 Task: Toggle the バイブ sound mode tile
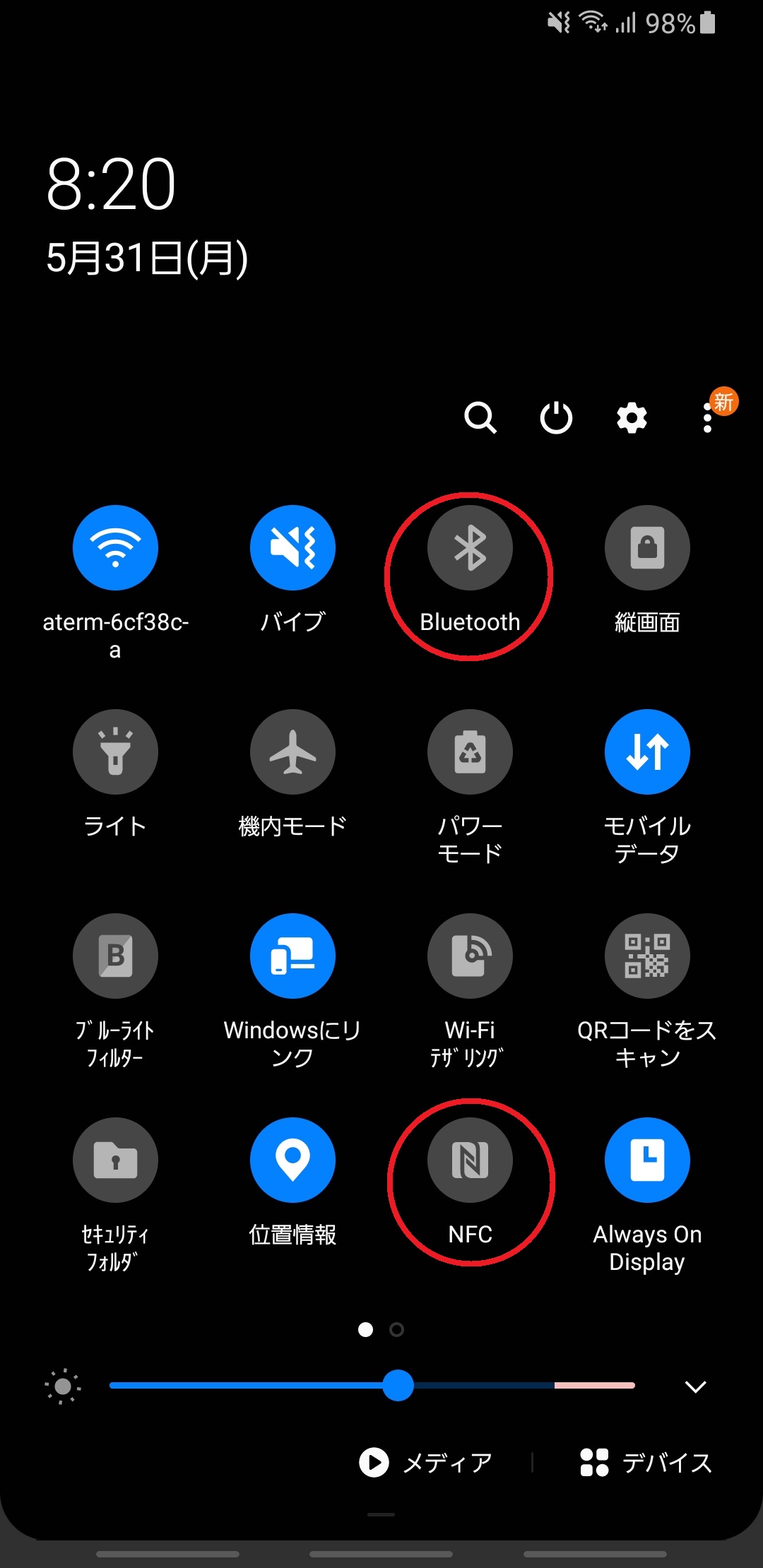coord(292,547)
